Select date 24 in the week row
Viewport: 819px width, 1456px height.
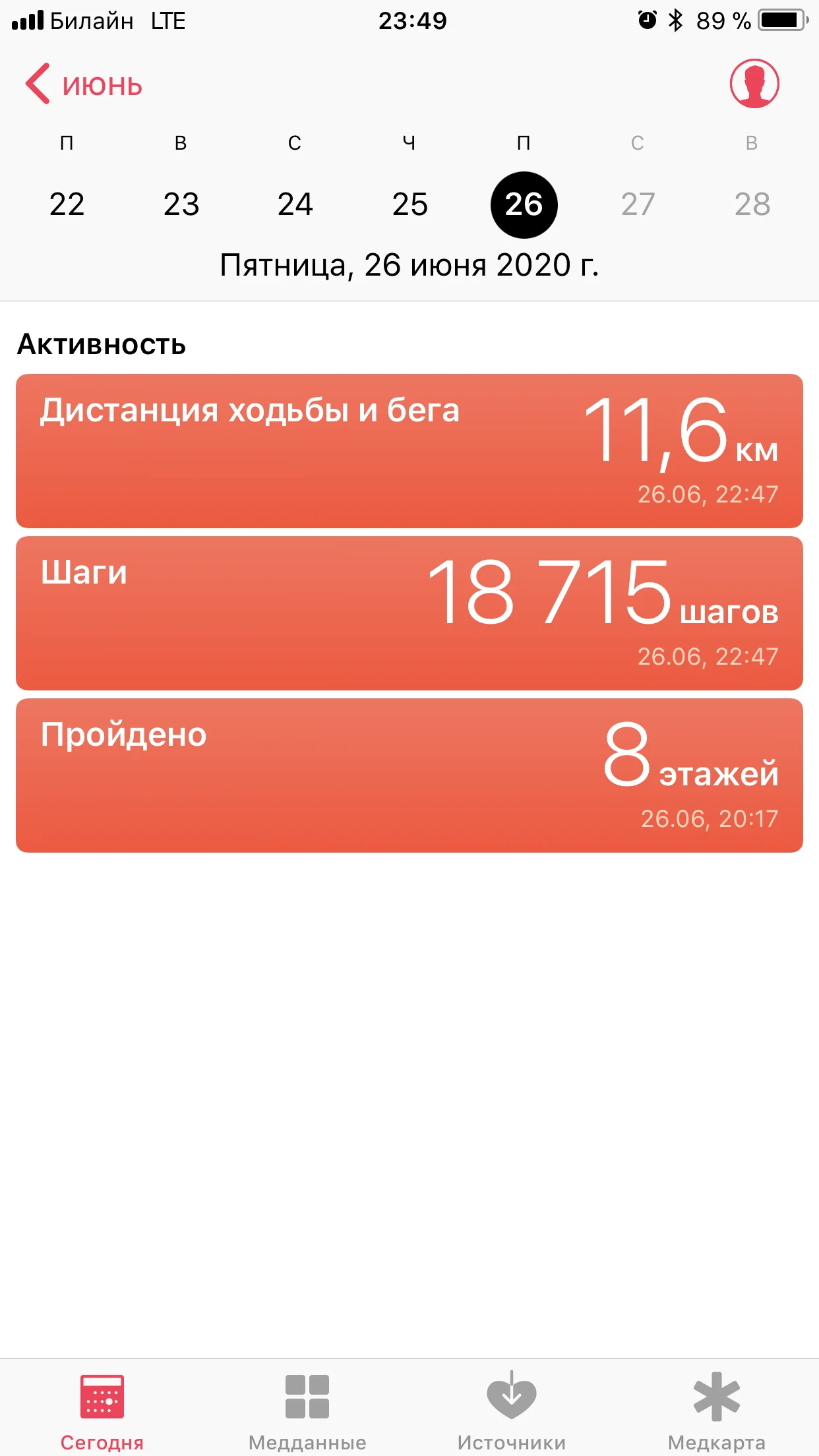point(295,204)
